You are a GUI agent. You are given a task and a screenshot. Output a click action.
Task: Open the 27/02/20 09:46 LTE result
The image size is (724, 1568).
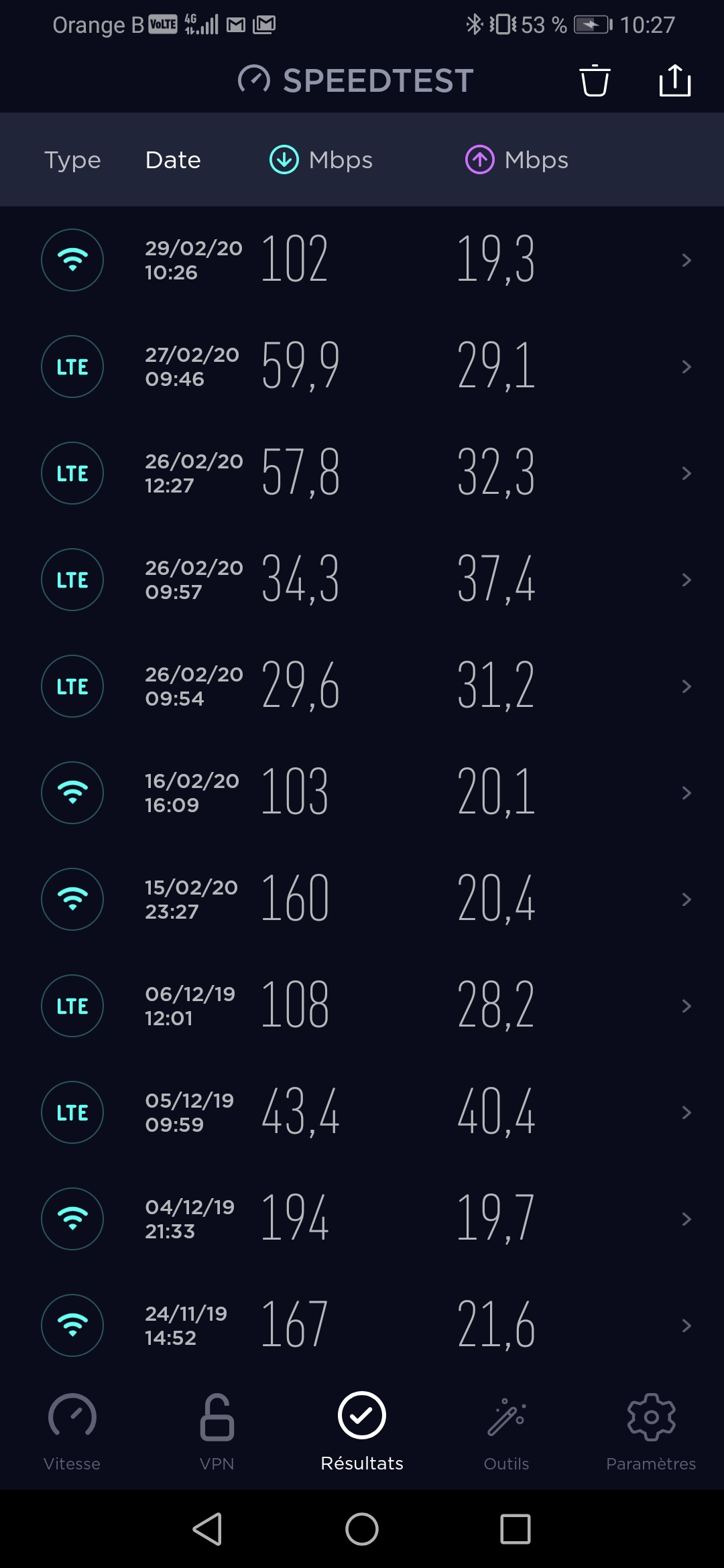point(362,367)
